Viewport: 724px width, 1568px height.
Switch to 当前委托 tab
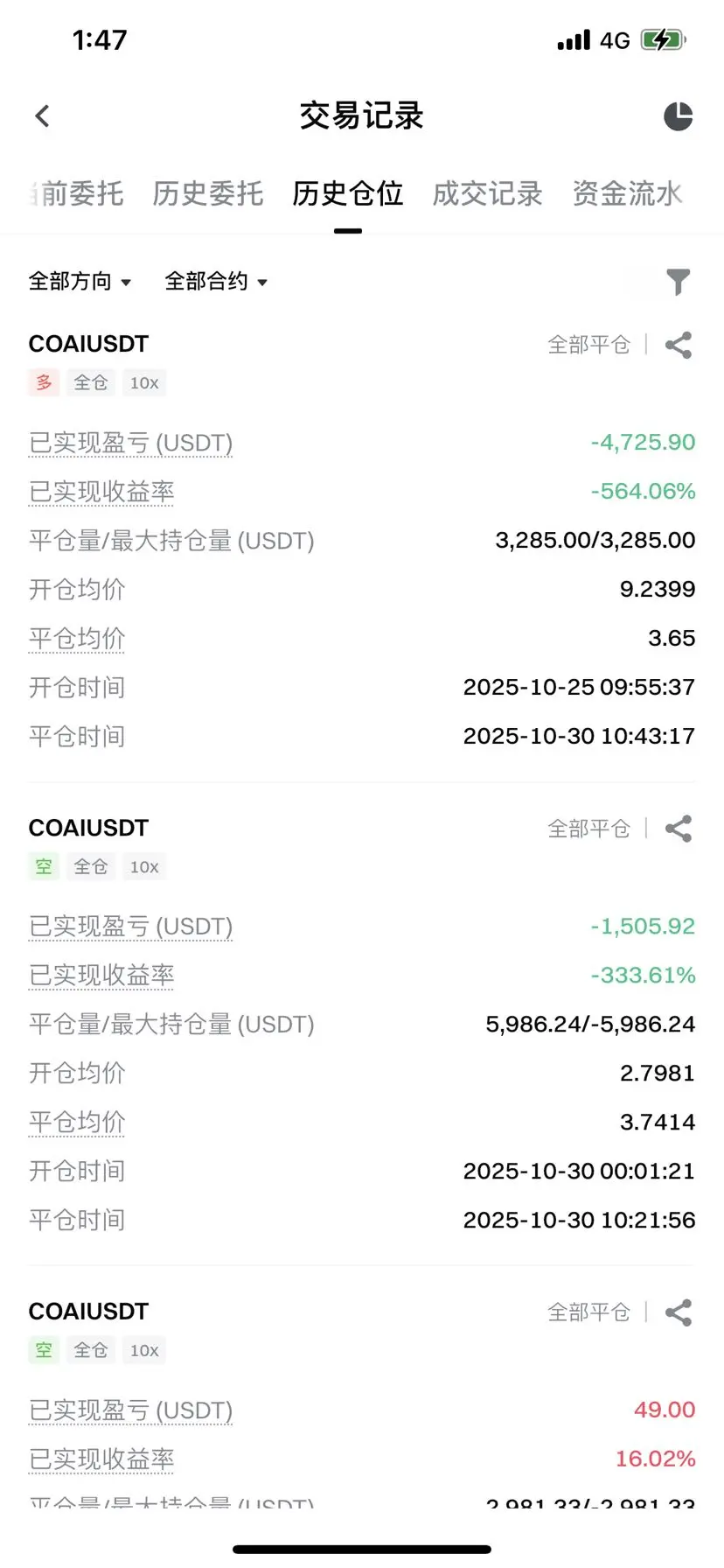77,193
